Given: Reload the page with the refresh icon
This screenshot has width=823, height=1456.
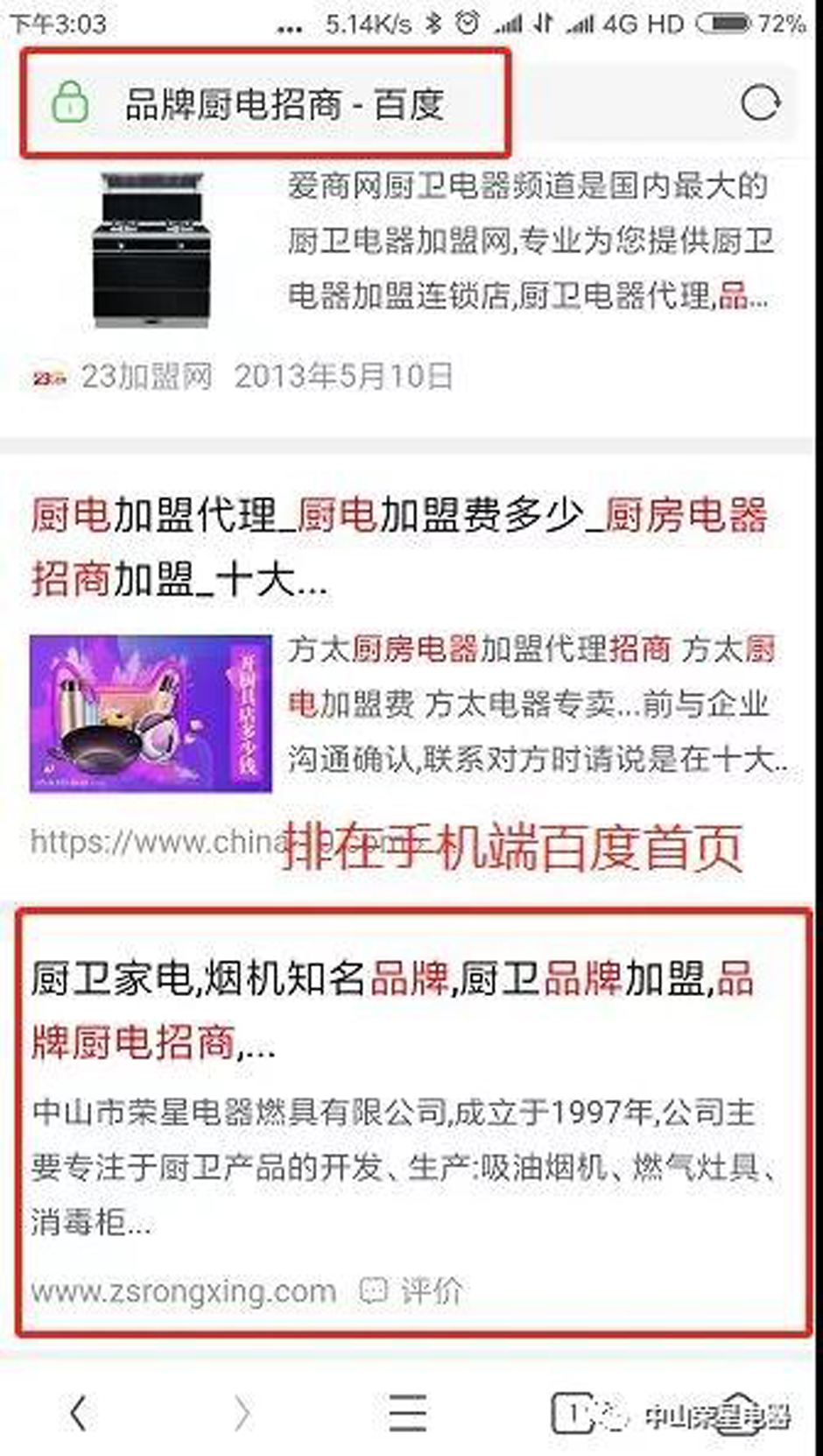Looking at the screenshot, I should point(759,102).
